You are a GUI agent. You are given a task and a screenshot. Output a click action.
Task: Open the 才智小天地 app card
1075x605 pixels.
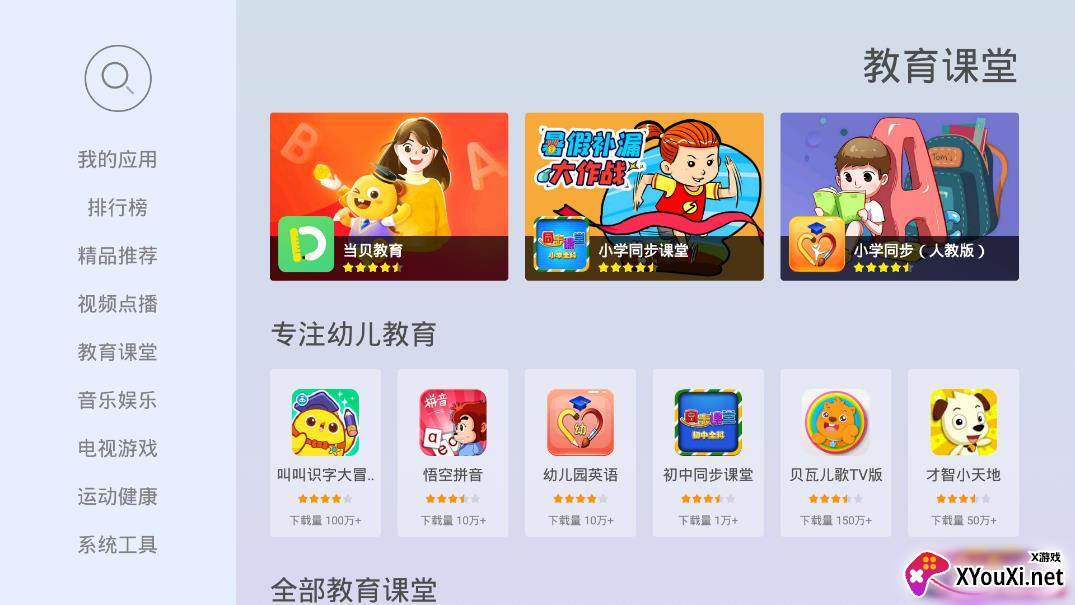point(963,452)
